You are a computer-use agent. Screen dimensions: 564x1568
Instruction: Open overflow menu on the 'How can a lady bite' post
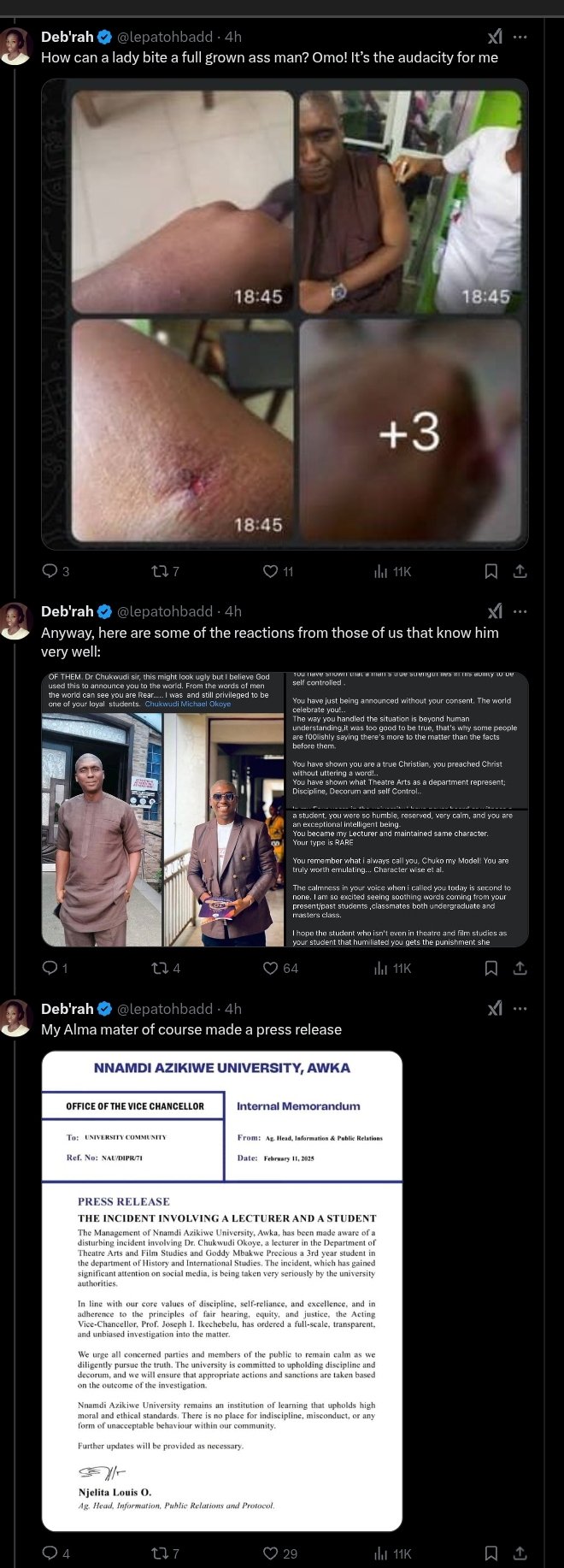[x=520, y=37]
